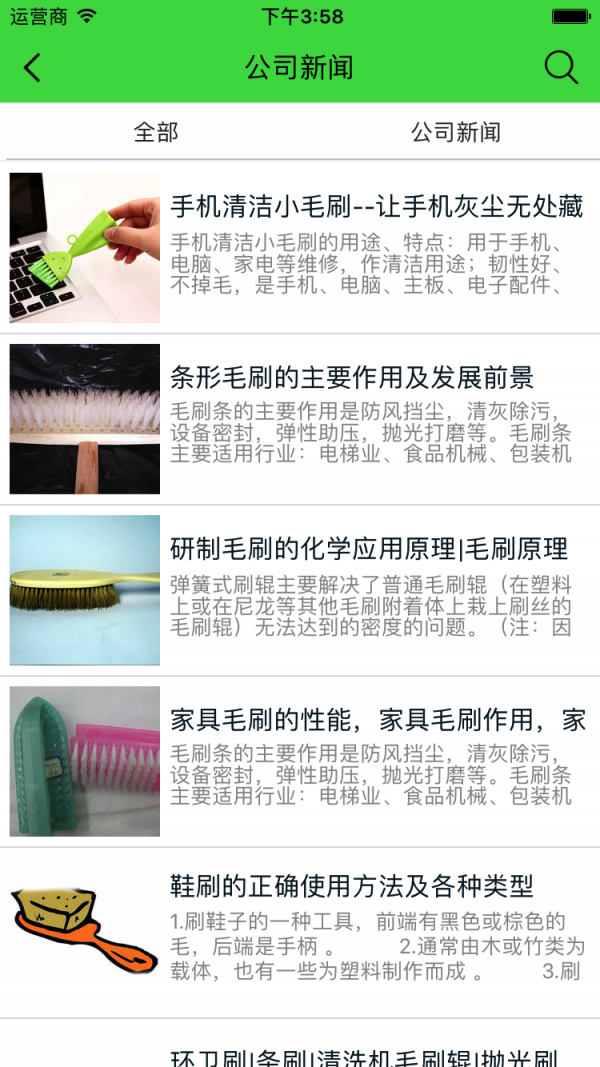Switch to the 全部 tab
600x1067 pixels.
coord(156,132)
